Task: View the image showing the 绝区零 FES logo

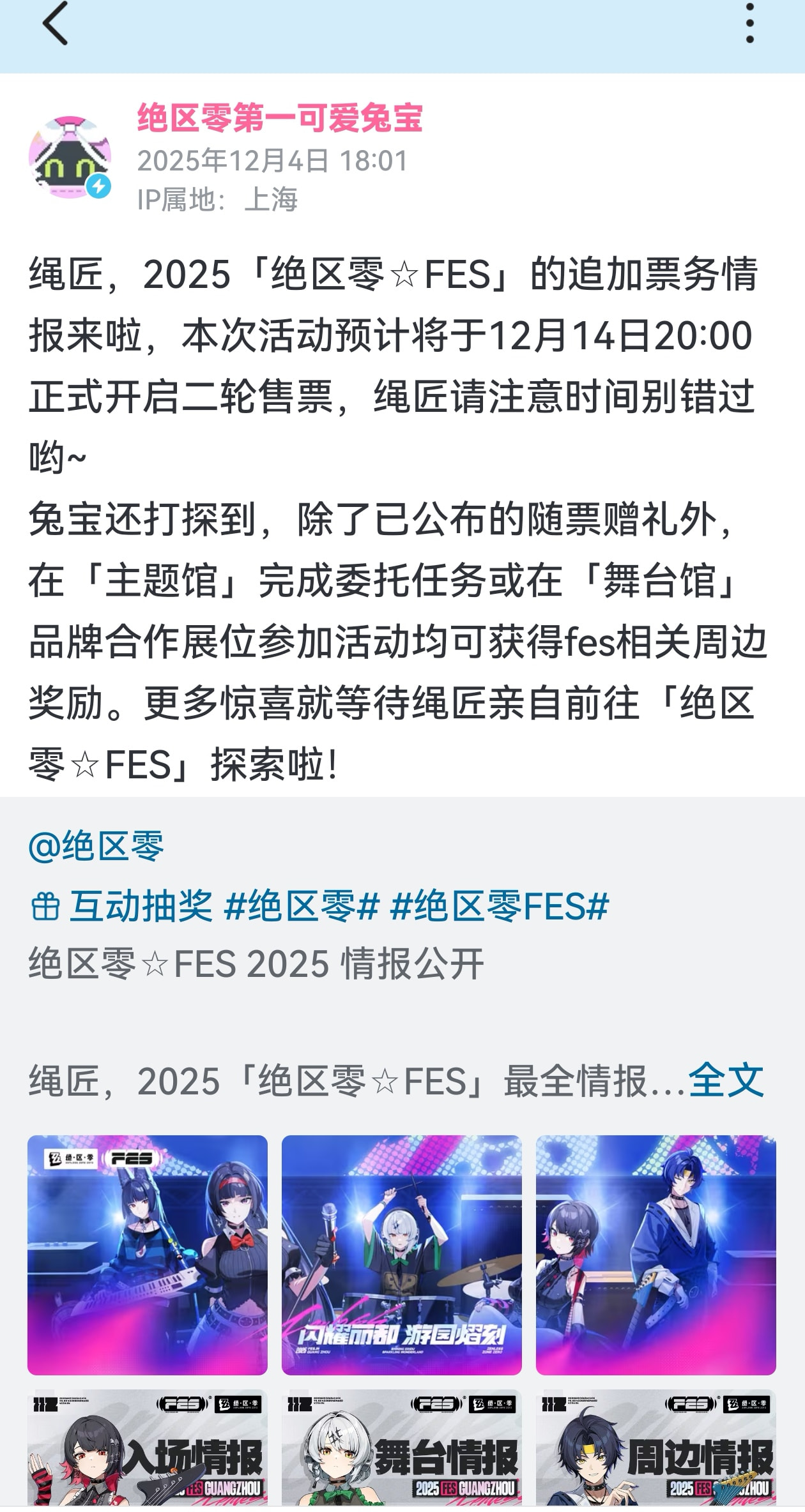Action: [148, 1255]
